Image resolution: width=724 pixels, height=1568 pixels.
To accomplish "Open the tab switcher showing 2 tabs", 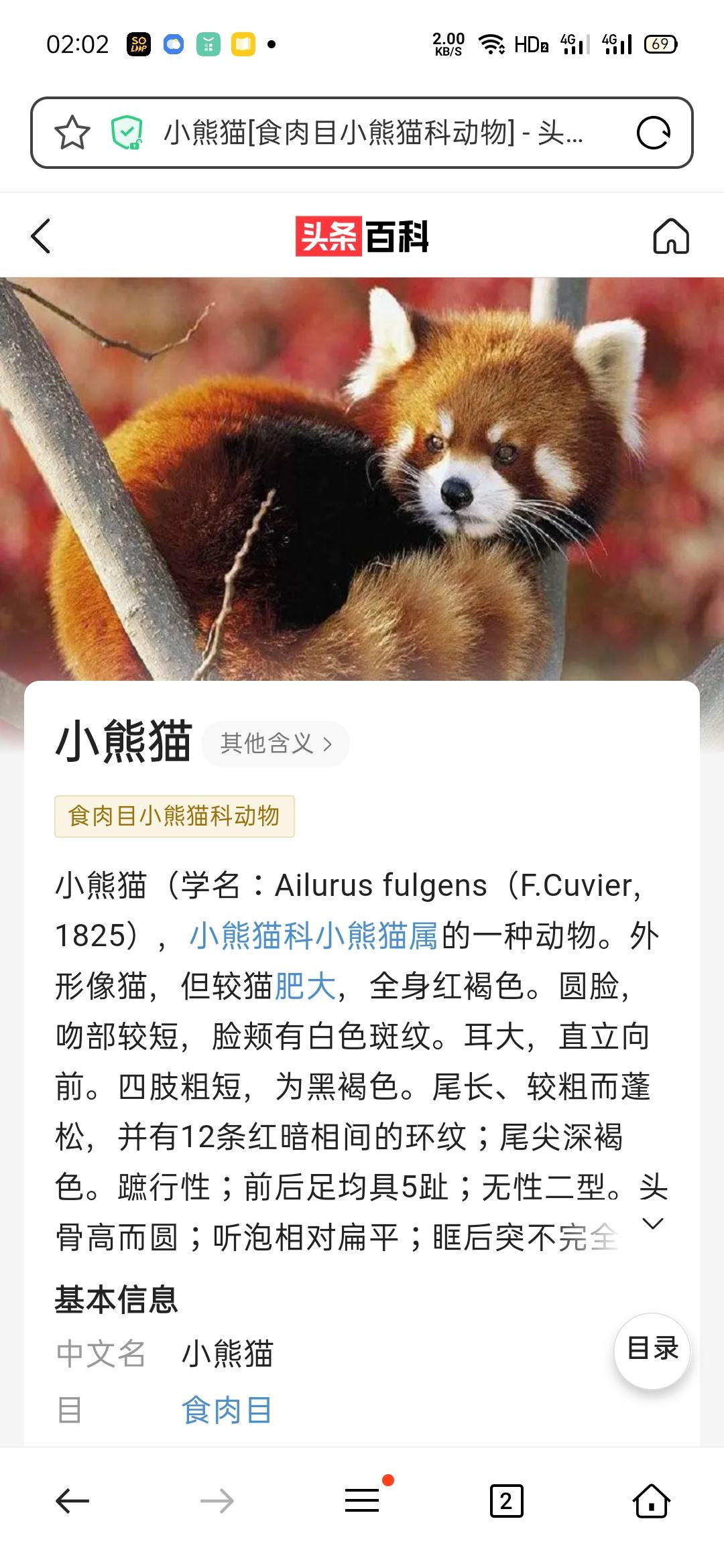I will (506, 1501).
